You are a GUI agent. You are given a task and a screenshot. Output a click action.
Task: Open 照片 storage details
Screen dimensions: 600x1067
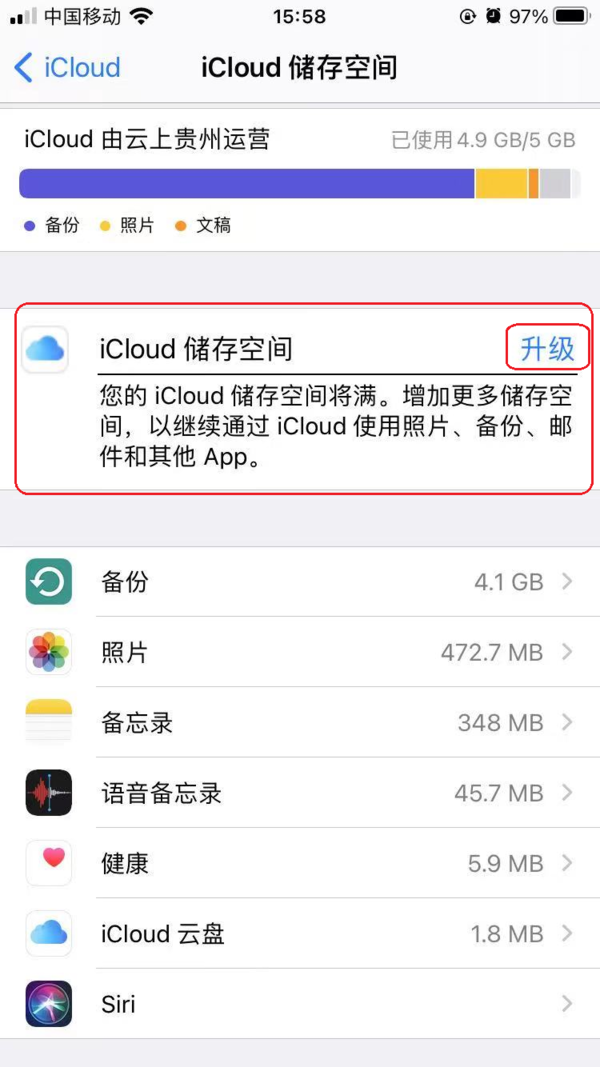coord(300,653)
